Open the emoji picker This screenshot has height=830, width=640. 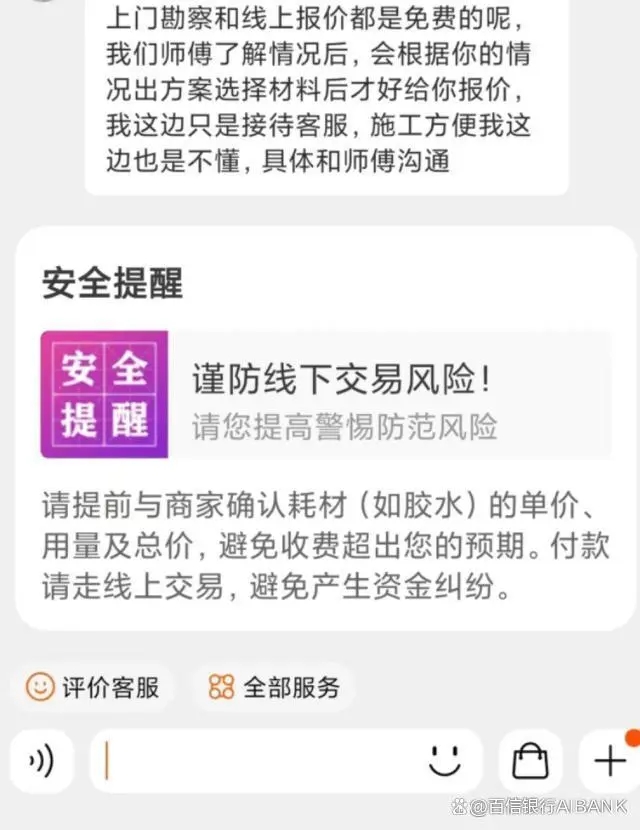pos(446,762)
